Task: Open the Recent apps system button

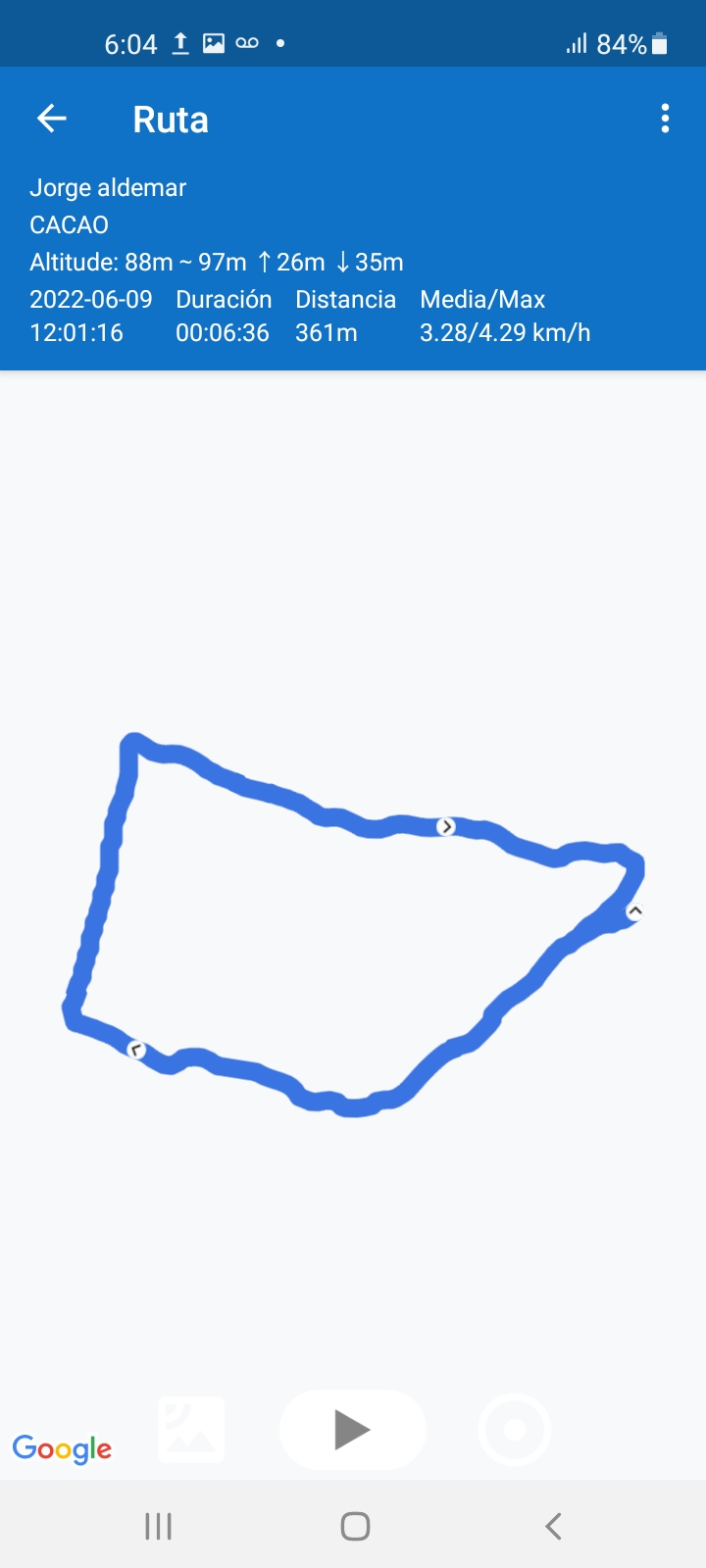Action: pos(158,1526)
